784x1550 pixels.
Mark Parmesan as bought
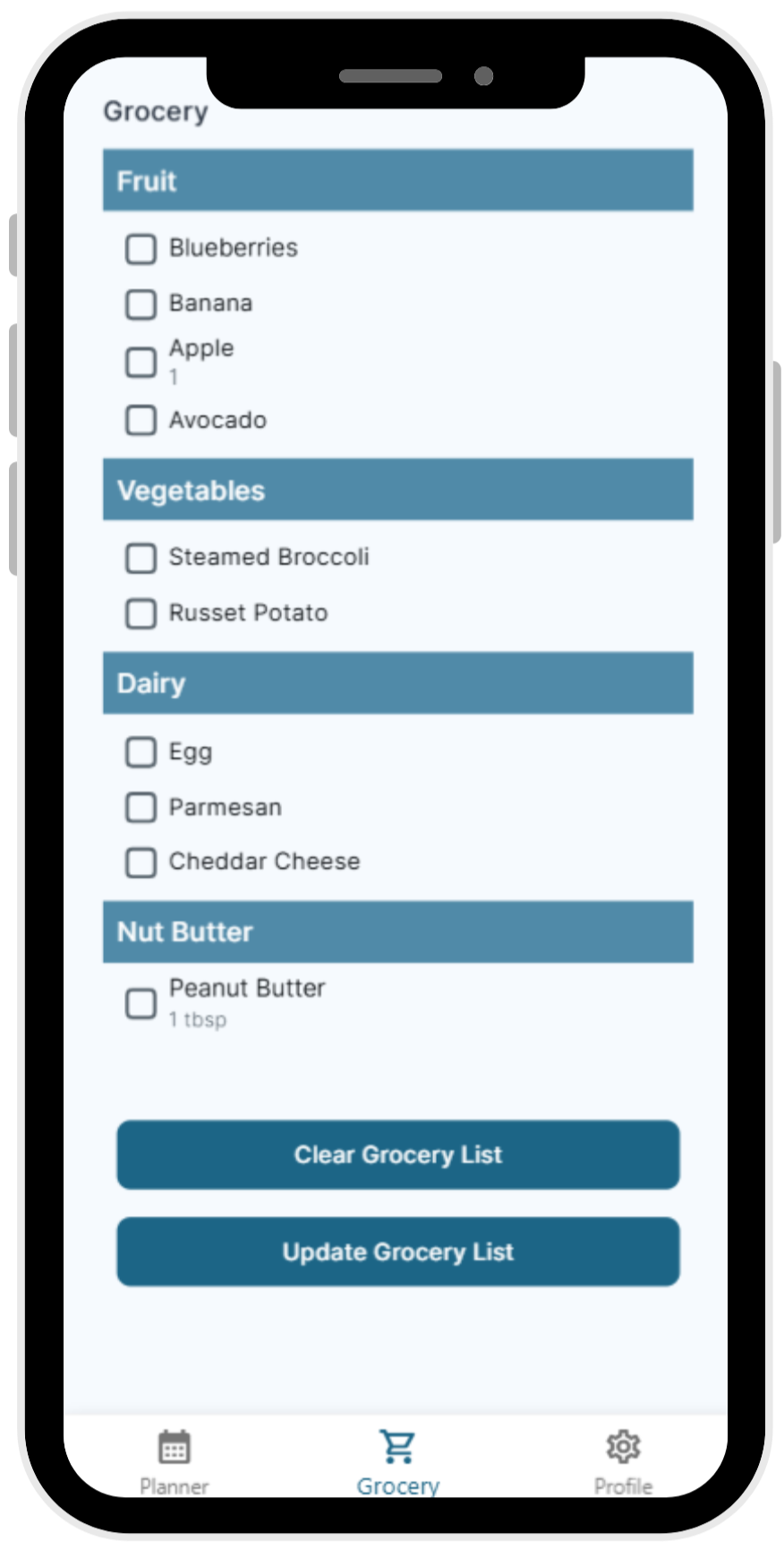pos(141,808)
